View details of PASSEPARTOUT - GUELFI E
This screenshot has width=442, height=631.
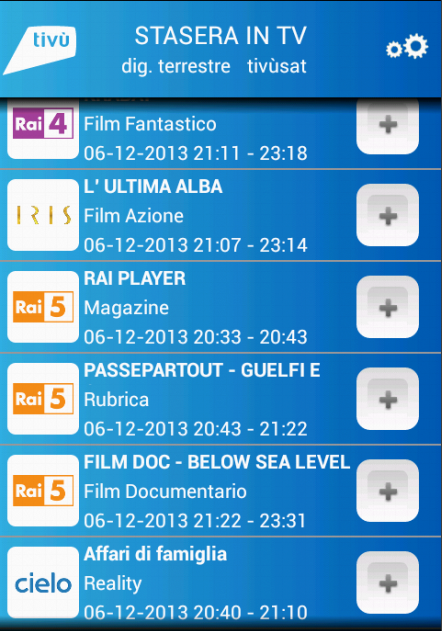pyautogui.click(x=221, y=399)
